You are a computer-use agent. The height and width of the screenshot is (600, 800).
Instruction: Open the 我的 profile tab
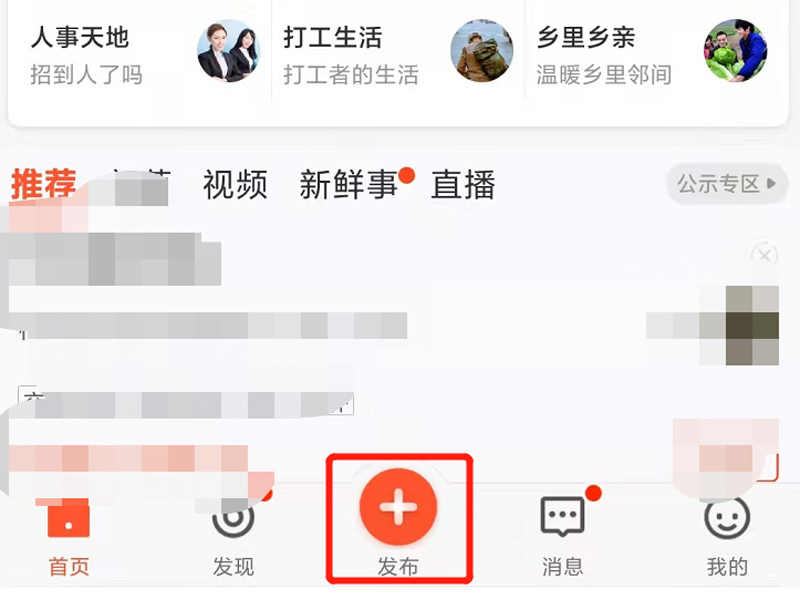727,540
